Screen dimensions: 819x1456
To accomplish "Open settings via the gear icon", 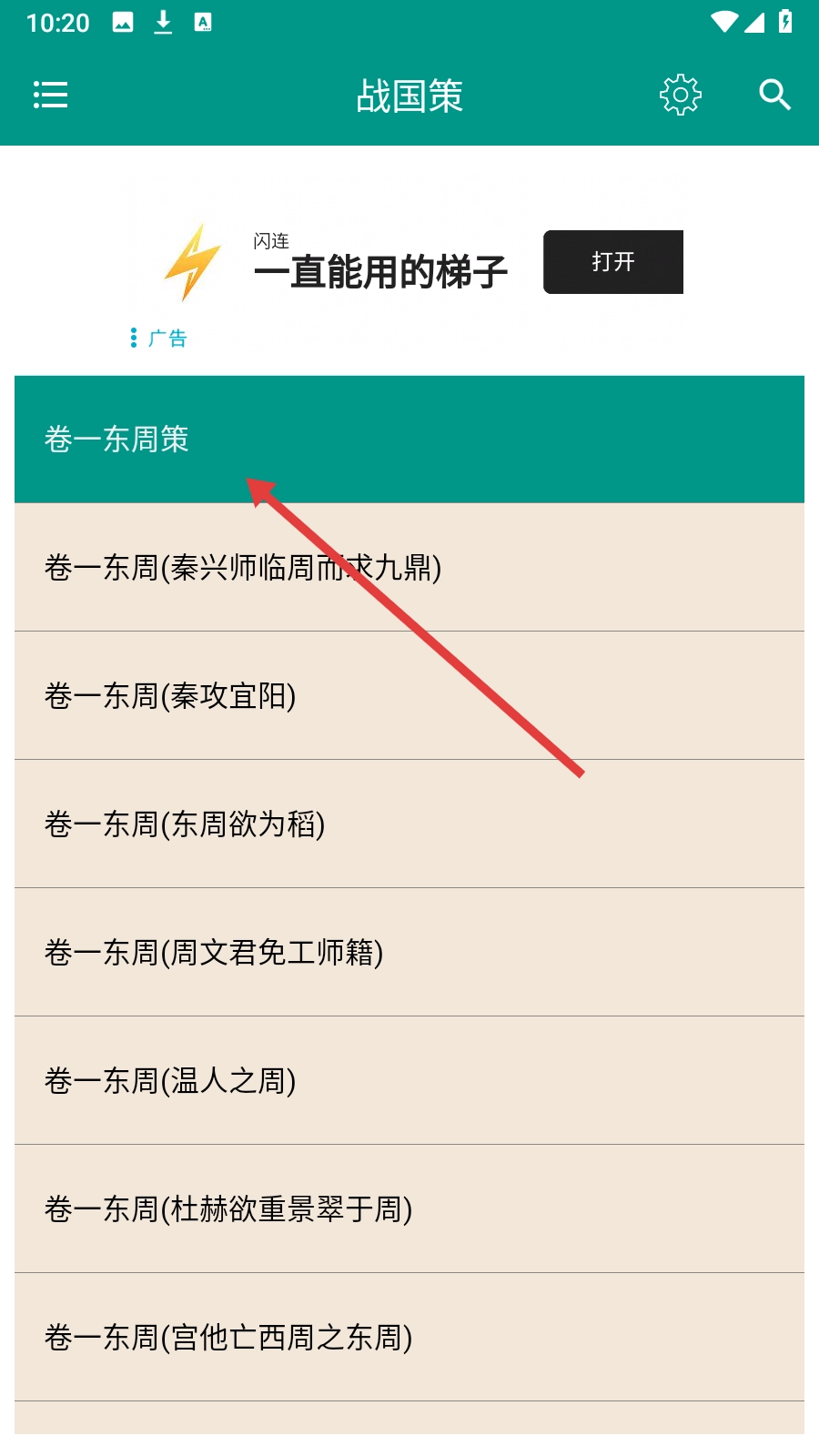I will [681, 95].
